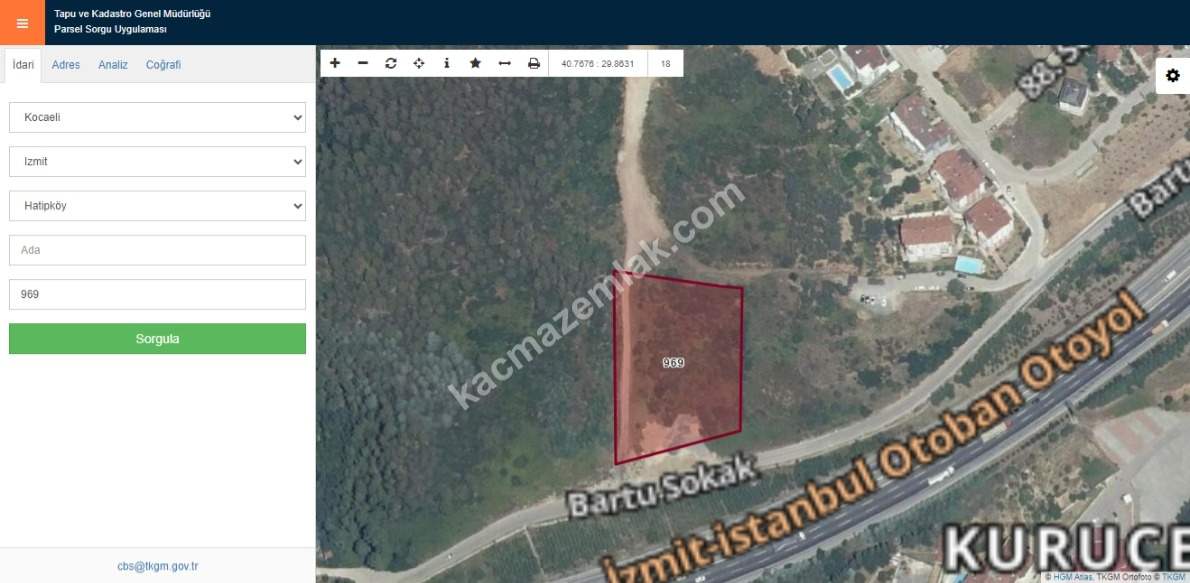Image resolution: width=1190 pixels, height=583 pixels.
Task: Print the current map
Action: click(x=534, y=63)
